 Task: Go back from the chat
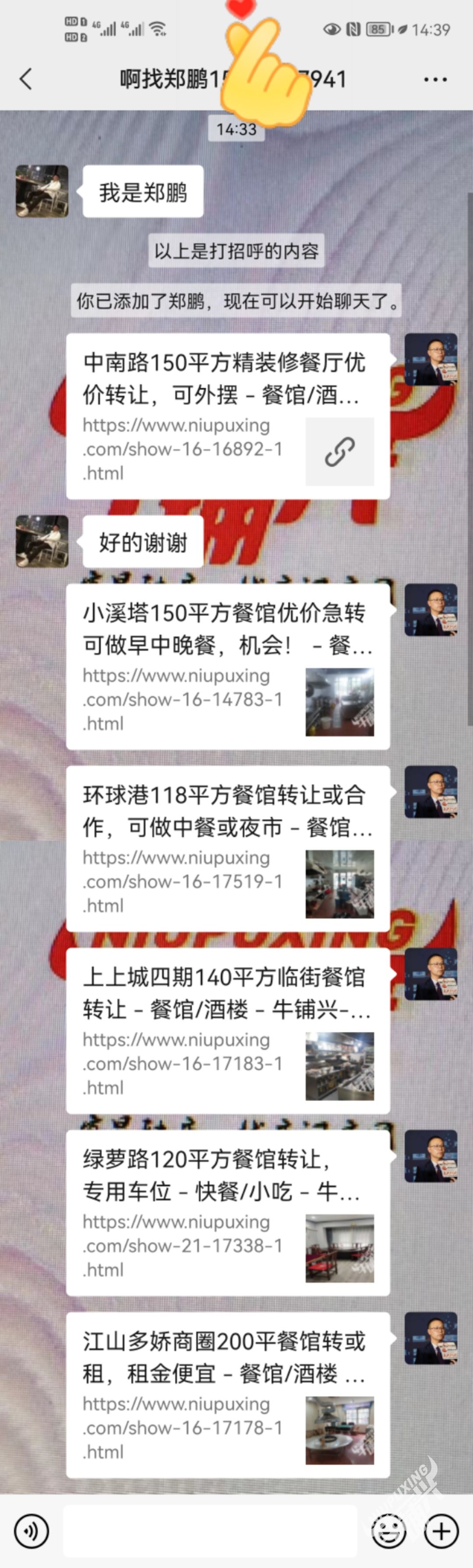coord(25,79)
